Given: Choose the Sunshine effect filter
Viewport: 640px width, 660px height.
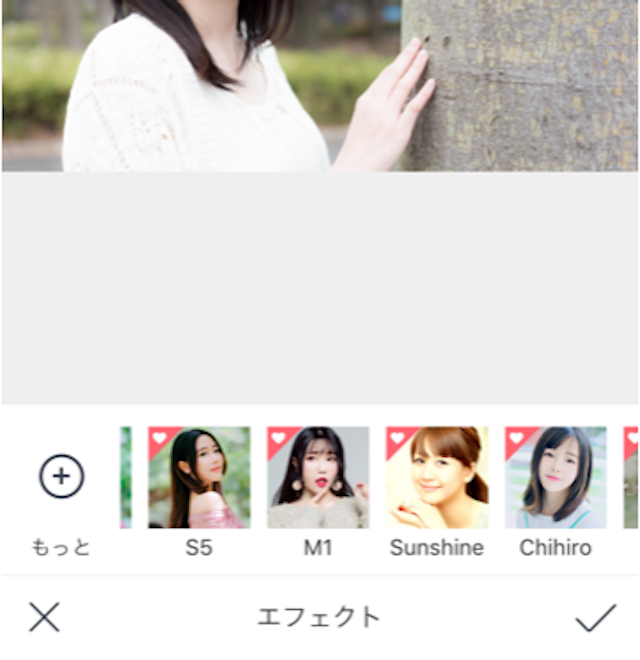Looking at the screenshot, I should (437, 478).
